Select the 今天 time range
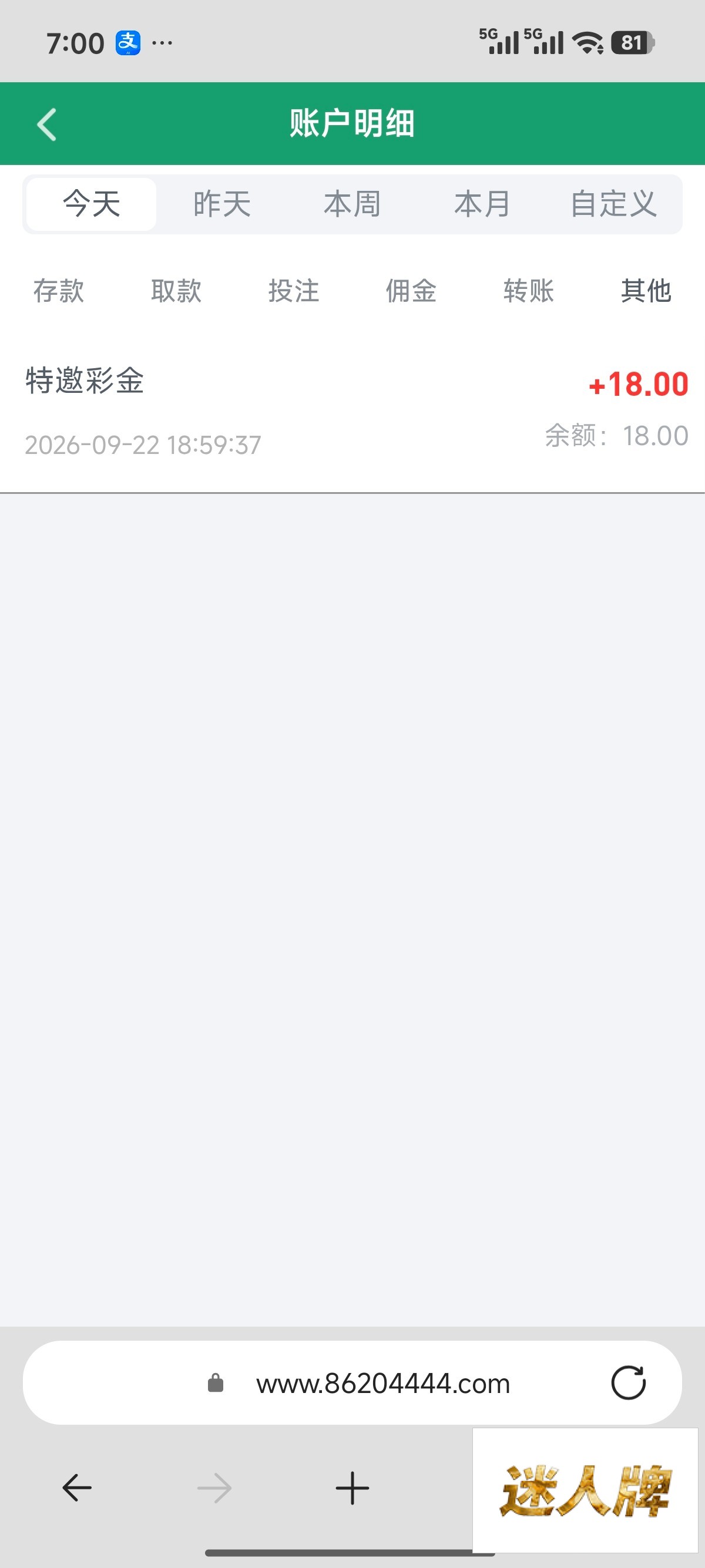Image resolution: width=705 pixels, height=1568 pixels. tap(91, 204)
